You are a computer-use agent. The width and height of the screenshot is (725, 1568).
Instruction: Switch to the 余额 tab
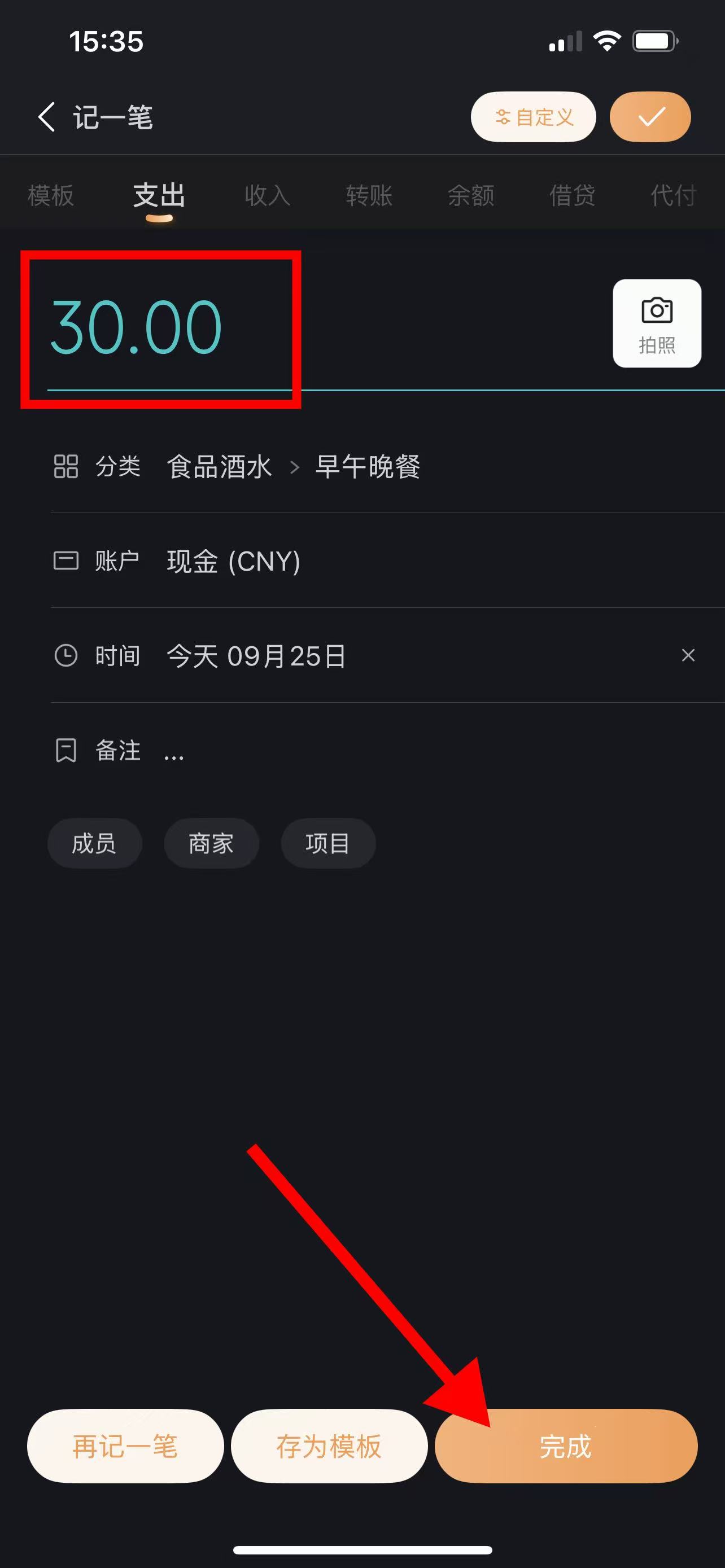(470, 195)
